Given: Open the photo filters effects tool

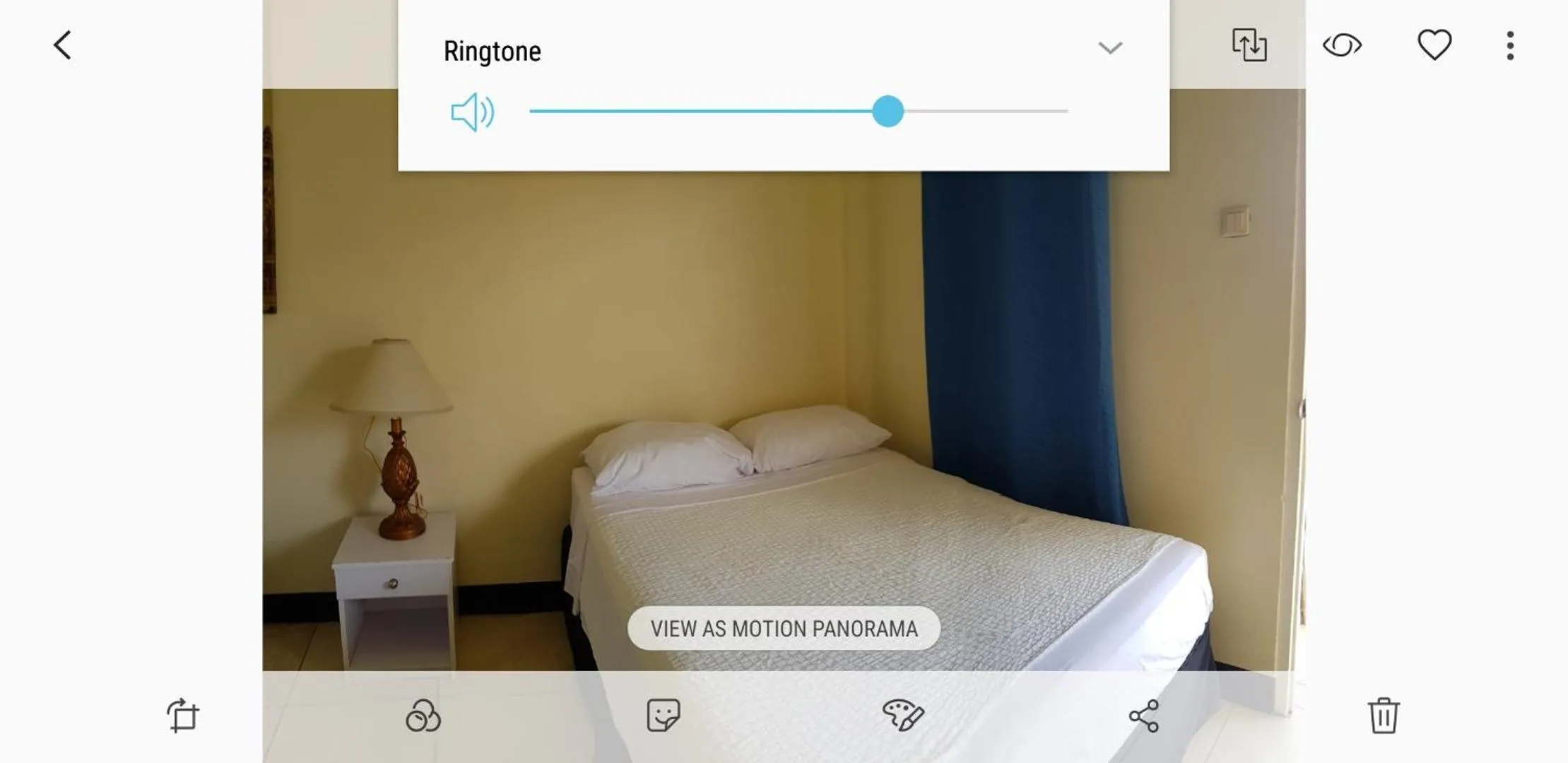Looking at the screenshot, I should 423,716.
